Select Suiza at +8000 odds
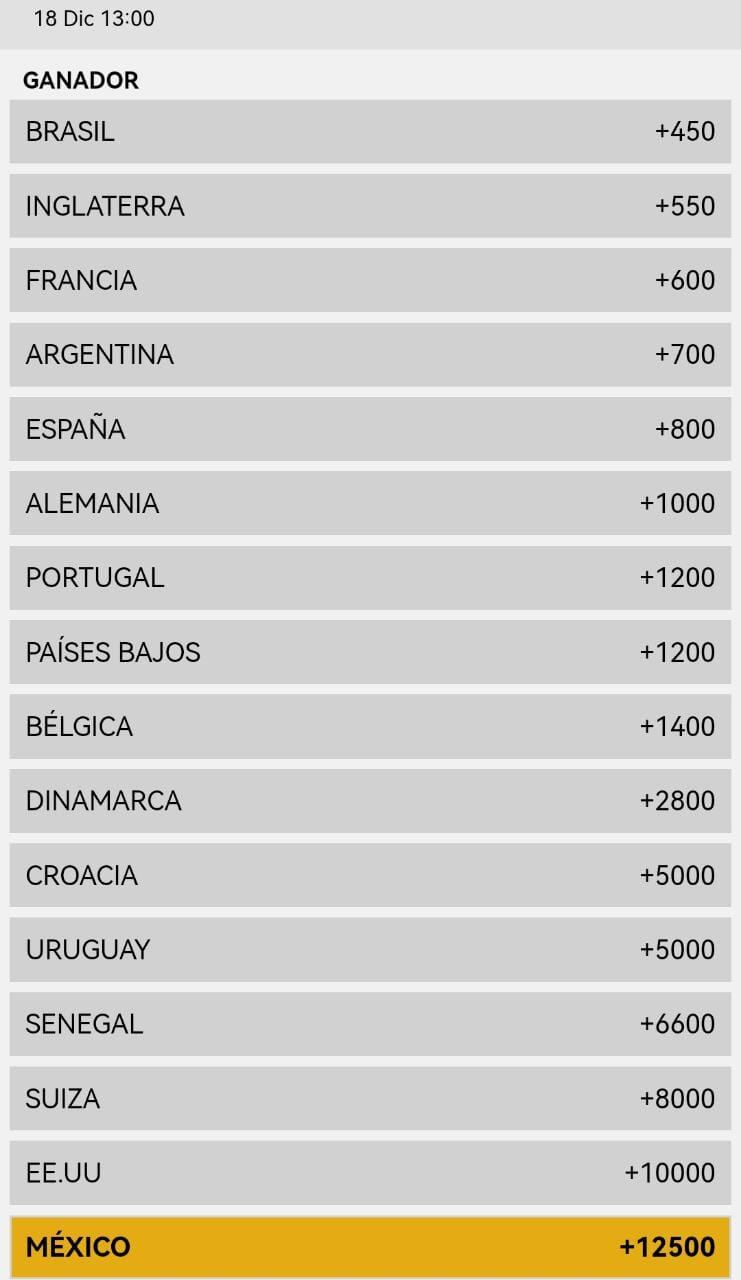The width and height of the screenshot is (741, 1280). tap(370, 1098)
